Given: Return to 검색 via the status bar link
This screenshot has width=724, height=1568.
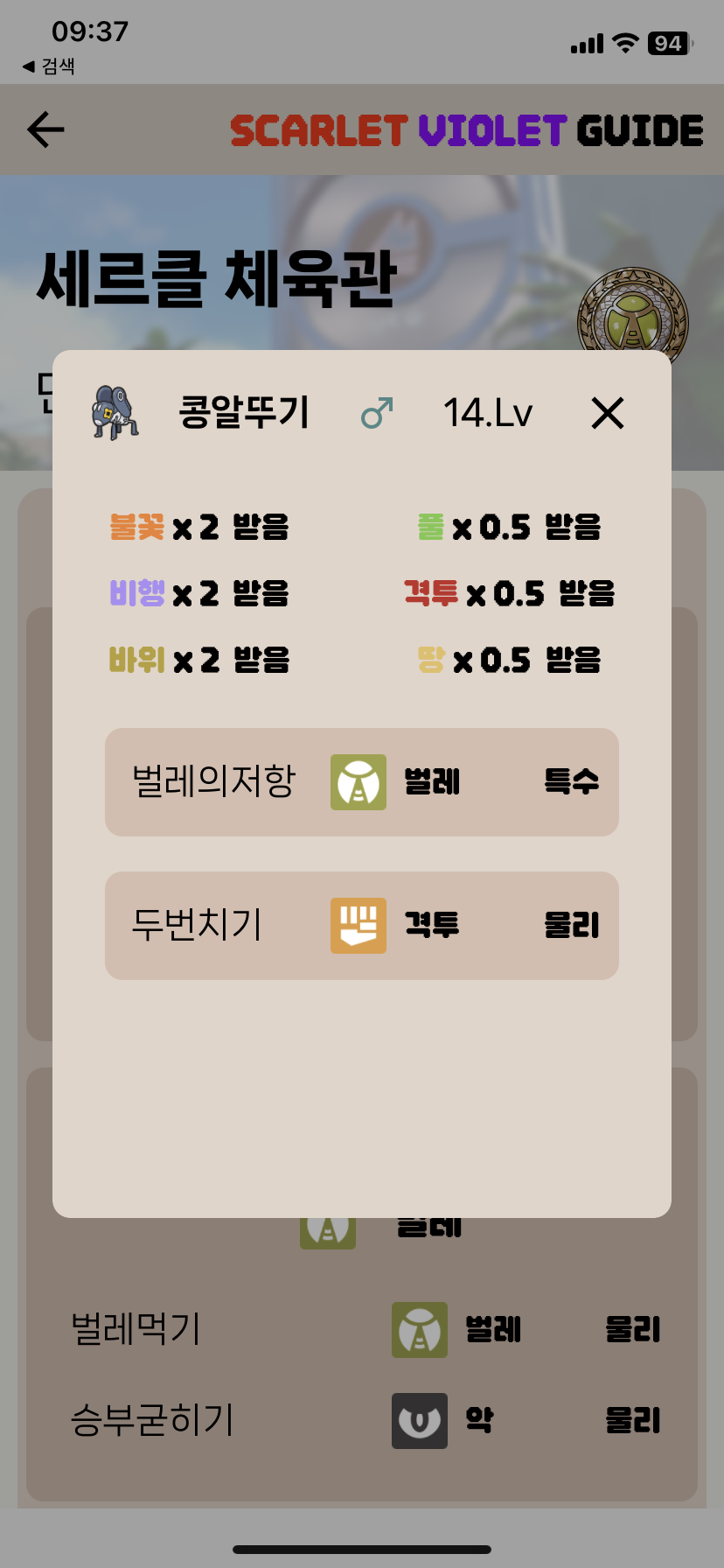Looking at the screenshot, I should pos(49,66).
